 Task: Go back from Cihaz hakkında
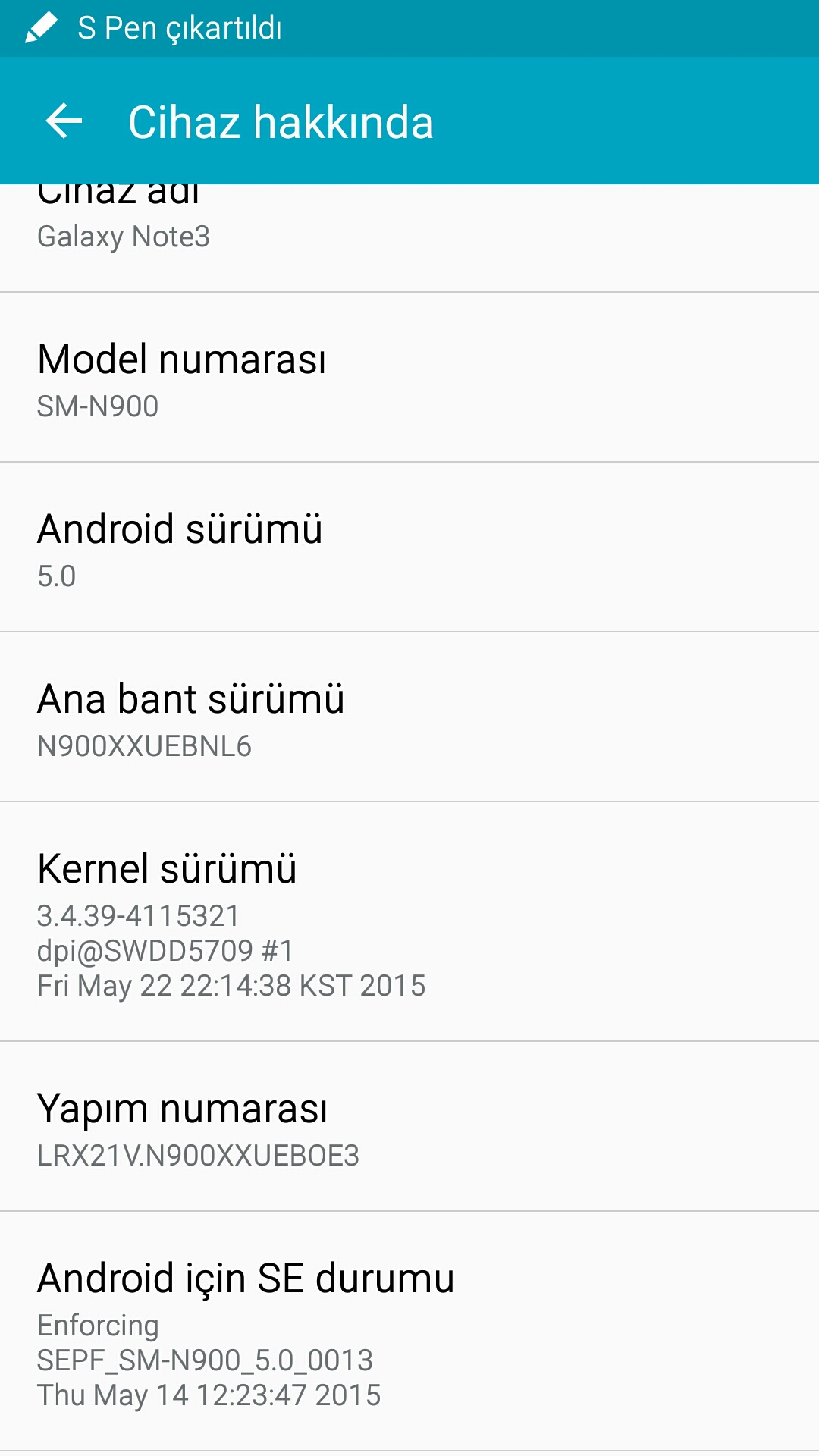click(64, 121)
